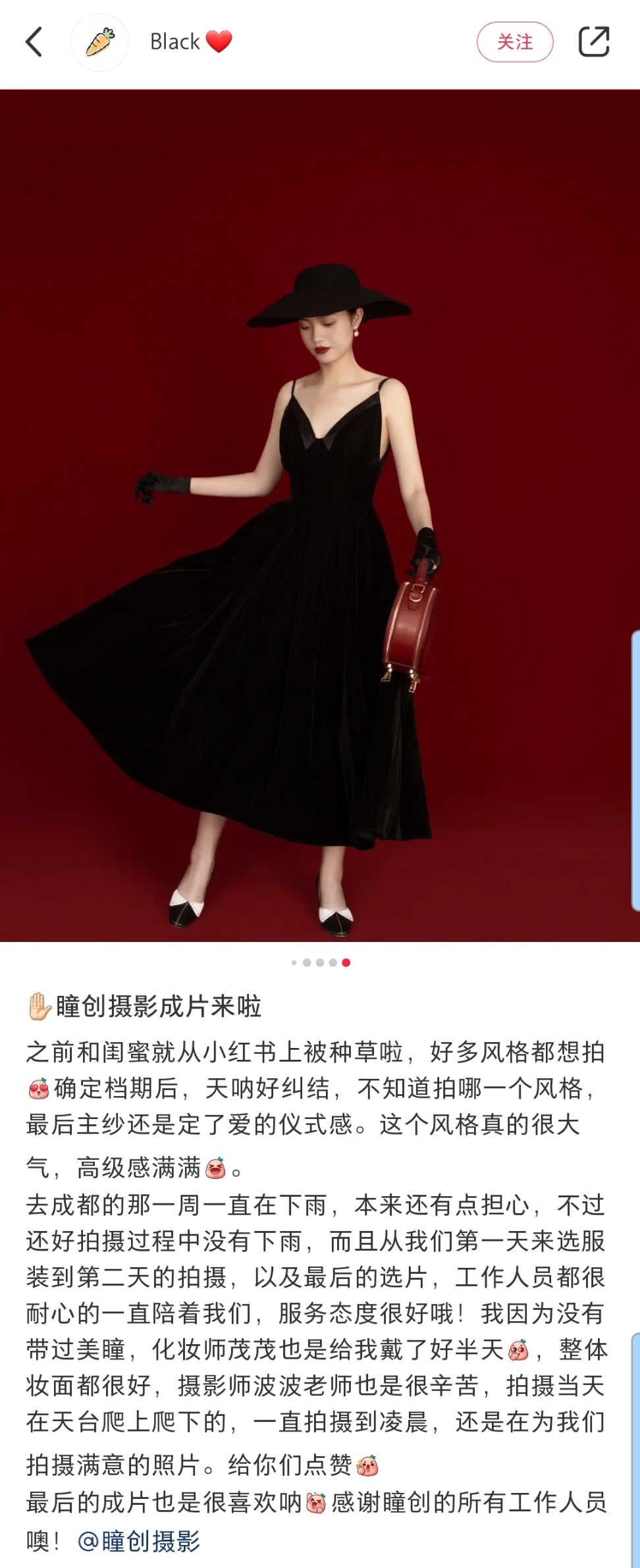The height and width of the screenshot is (1568, 640).
Task: Go back with the top-left arrow
Action: (34, 42)
